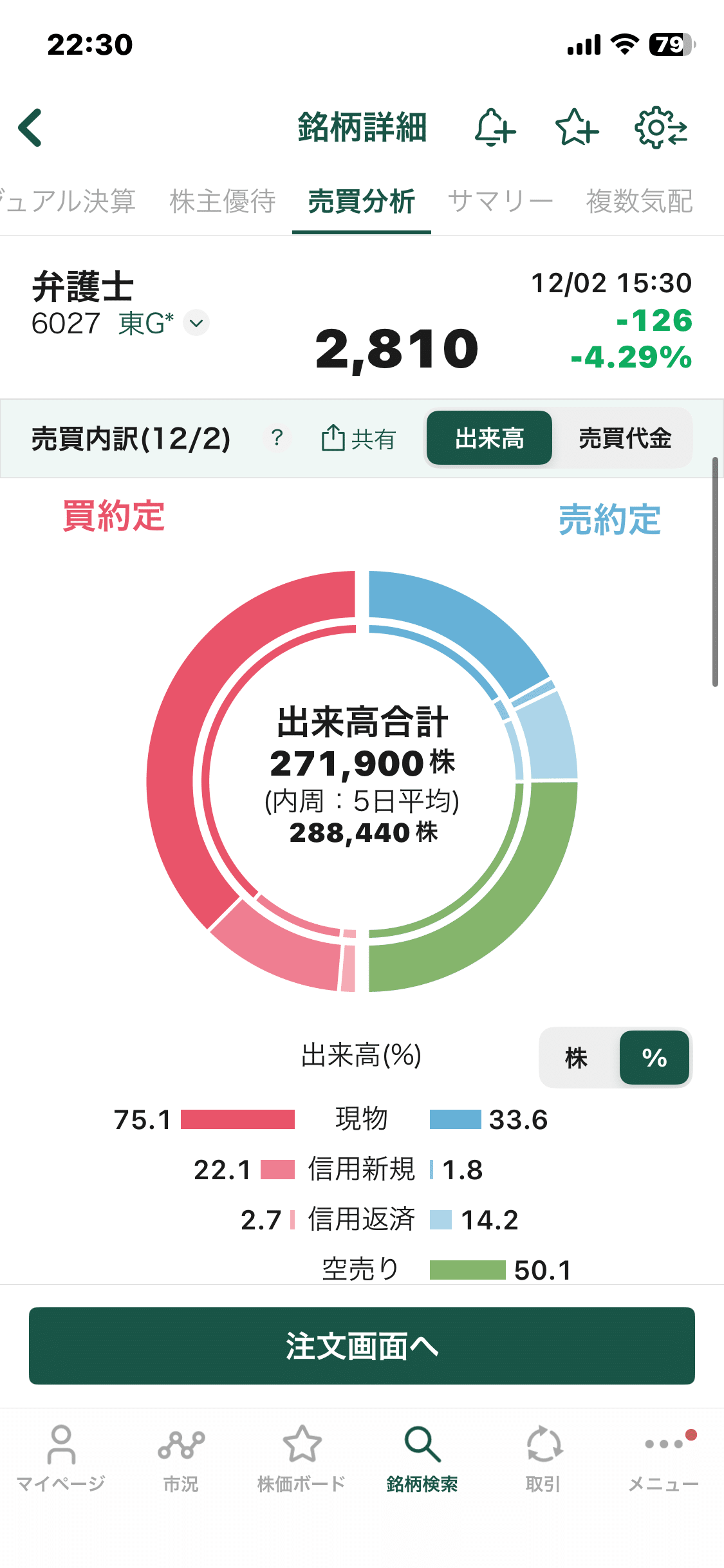Keep 出来高 view selected
The height and width of the screenshot is (1568, 724).
point(488,438)
